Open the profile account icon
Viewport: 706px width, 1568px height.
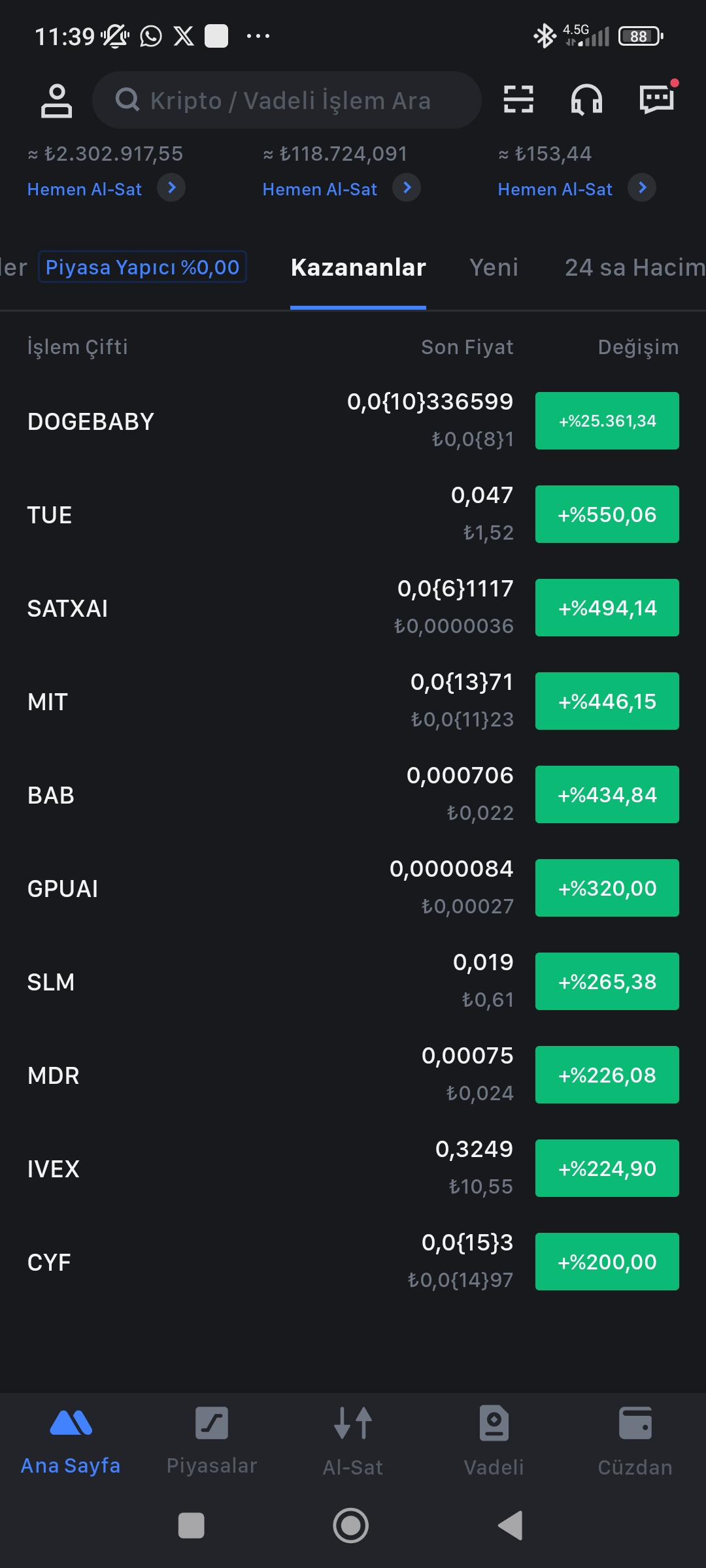[56, 101]
